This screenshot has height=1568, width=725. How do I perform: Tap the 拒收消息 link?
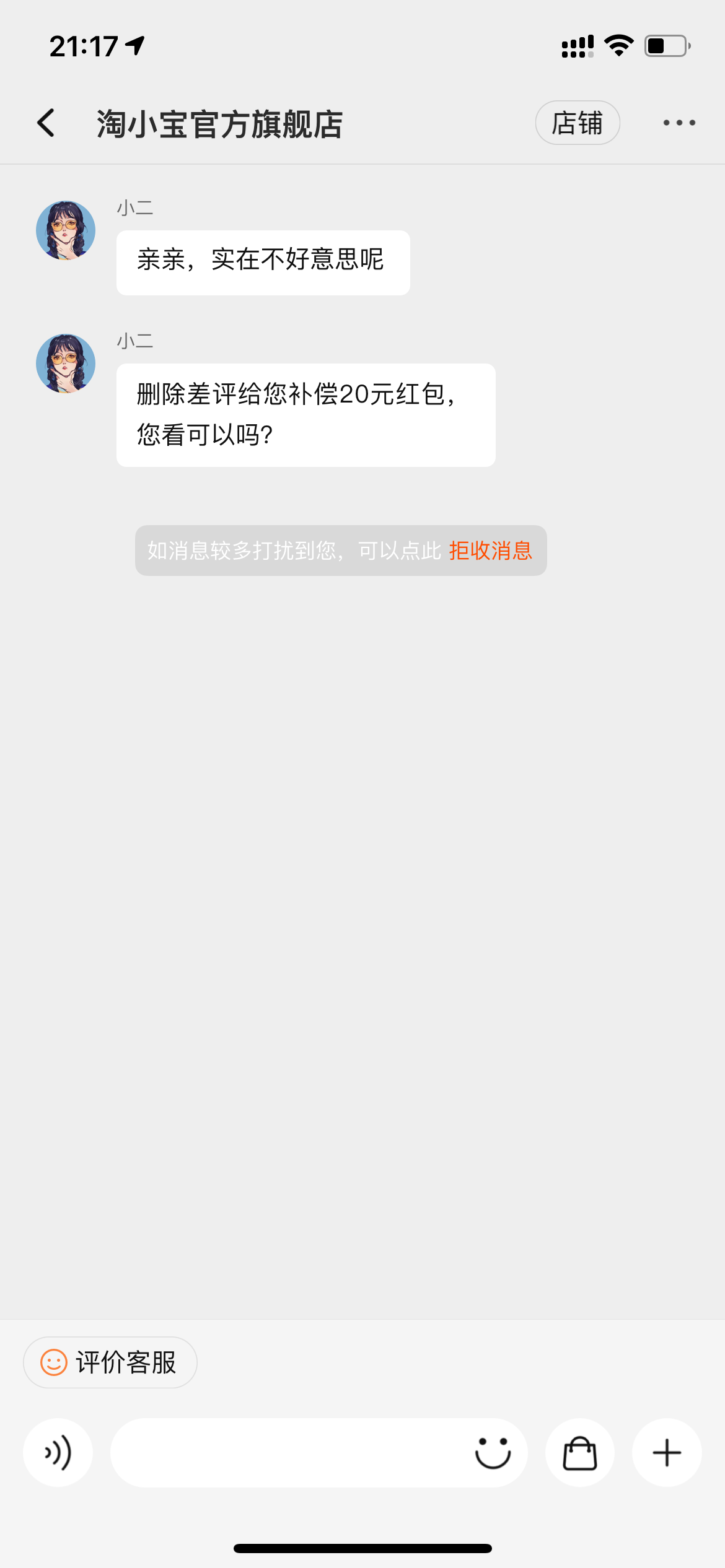(490, 551)
